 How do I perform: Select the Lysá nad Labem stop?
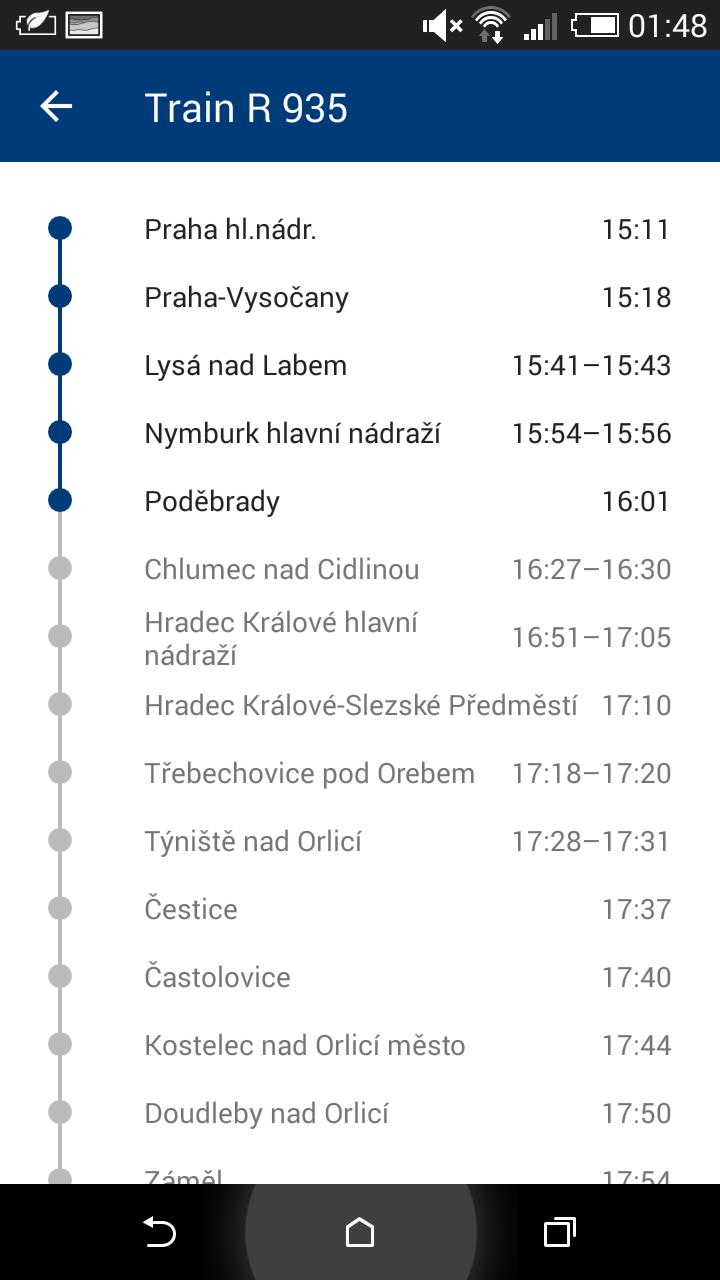[x=360, y=366]
